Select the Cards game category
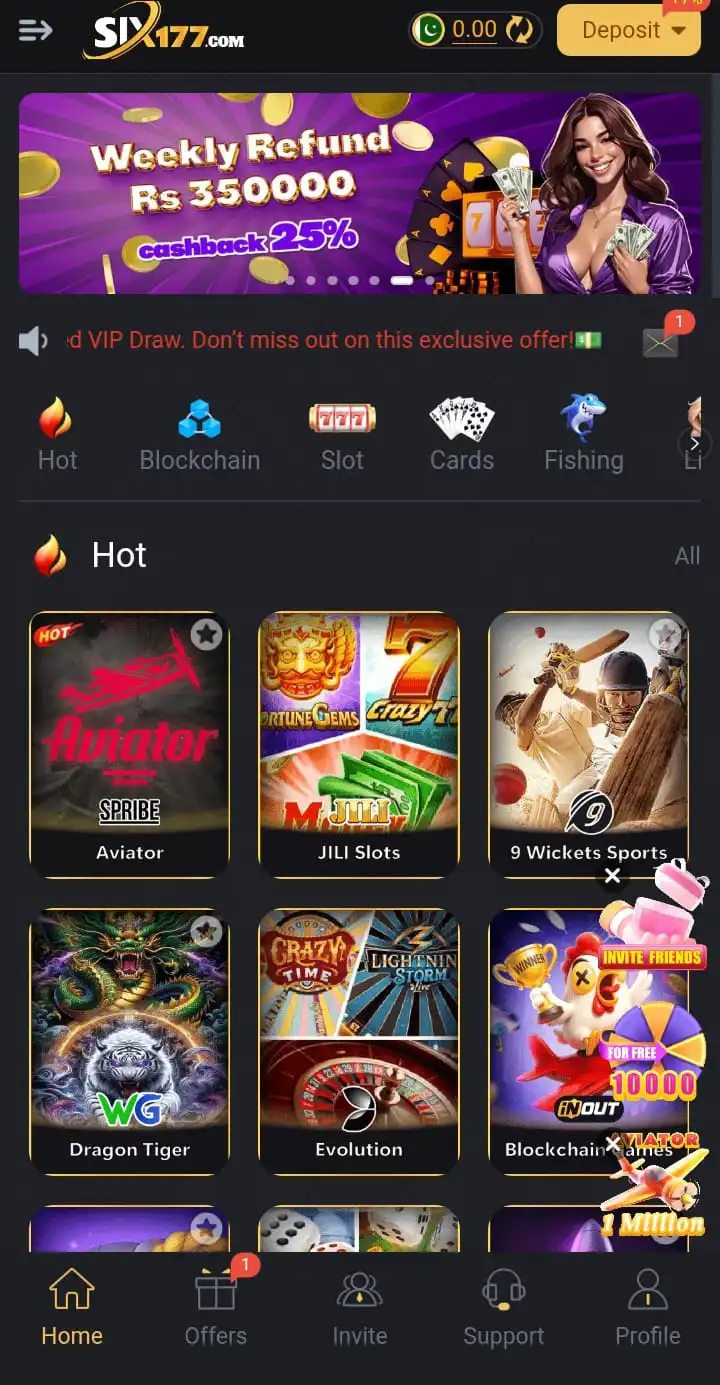This screenshot has width=720, height=1385. [x=462, y=435]
